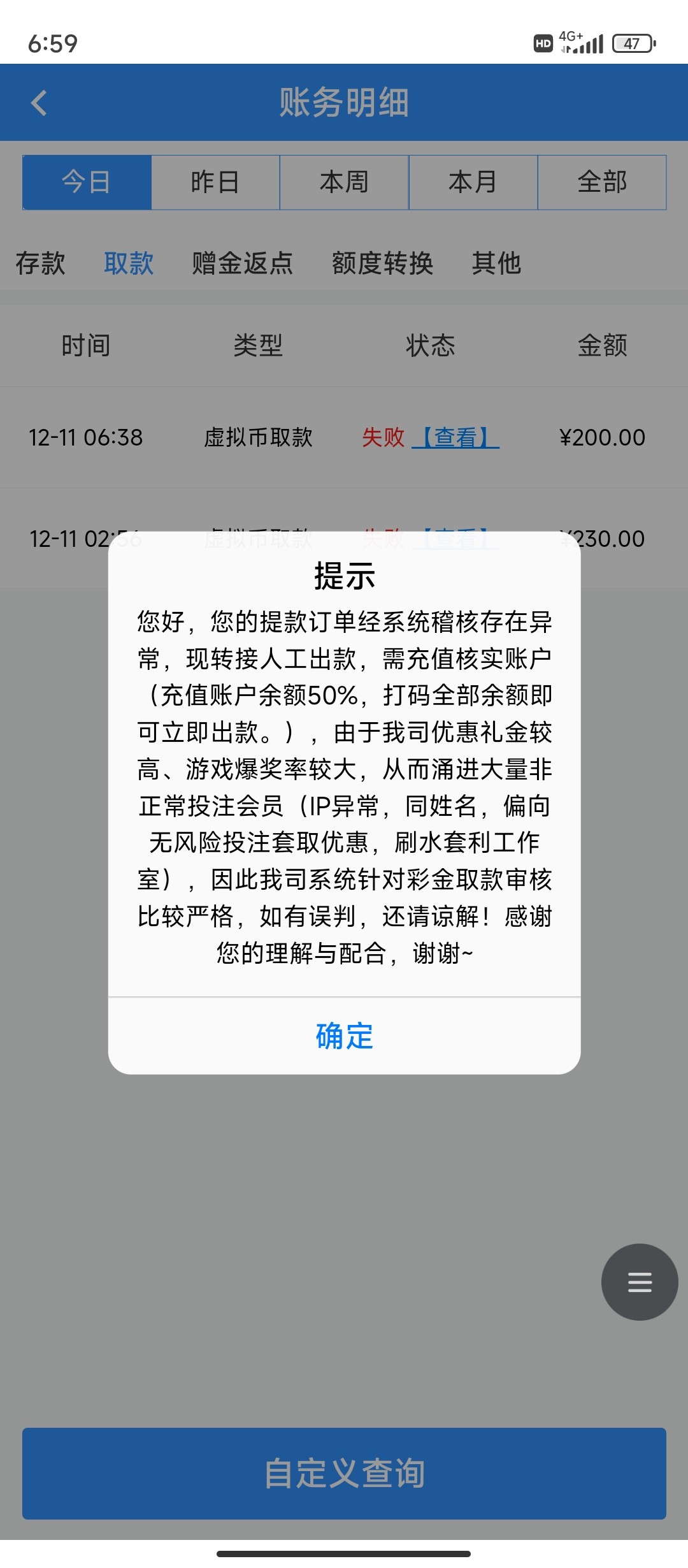The width and height of the screenshot is (688, 1568).
Task: Tap the back arrow in the title bar
Action: pyautogui.click(x=39, y=103)
